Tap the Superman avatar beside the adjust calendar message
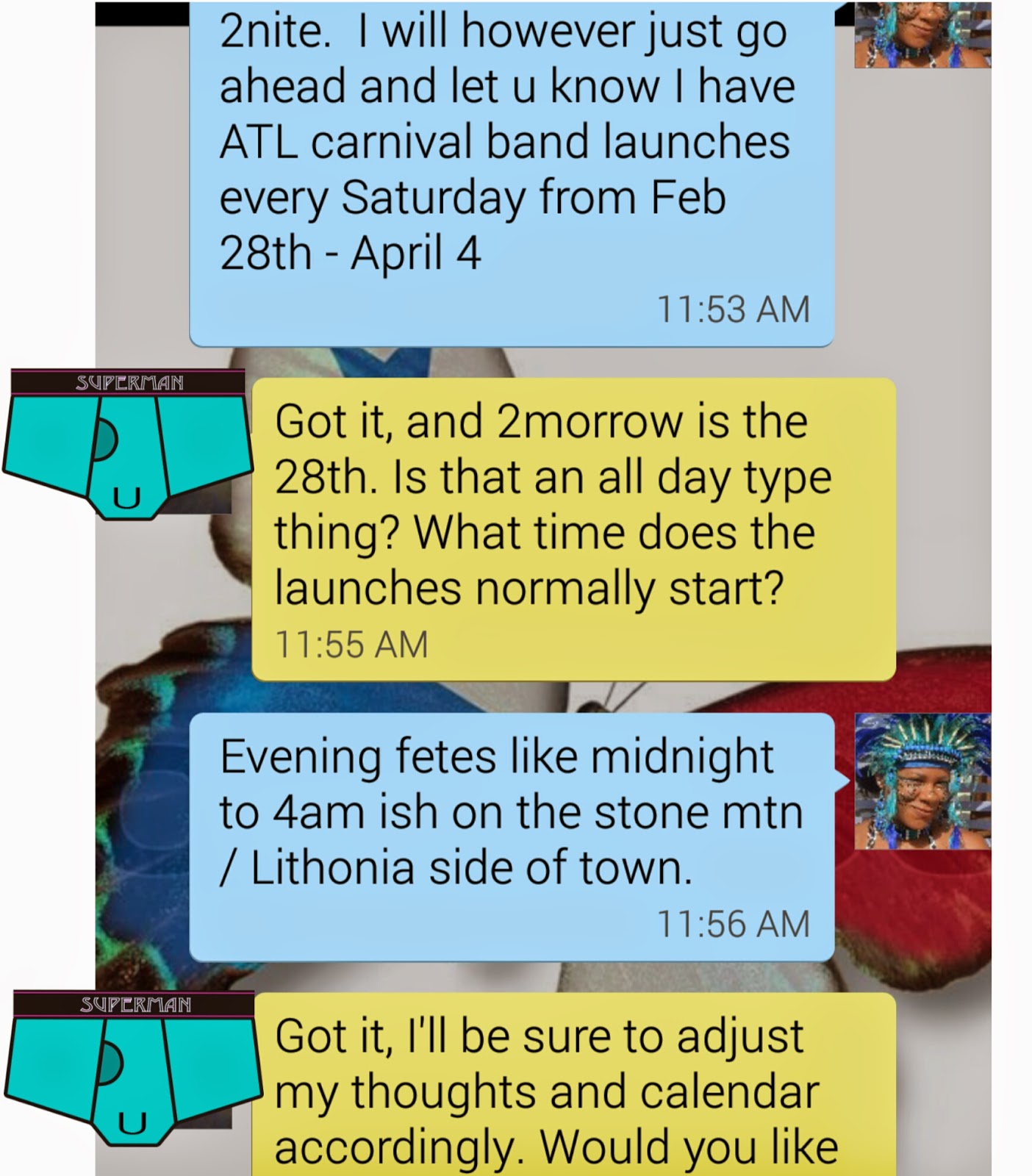 [x=132, y=1067]
